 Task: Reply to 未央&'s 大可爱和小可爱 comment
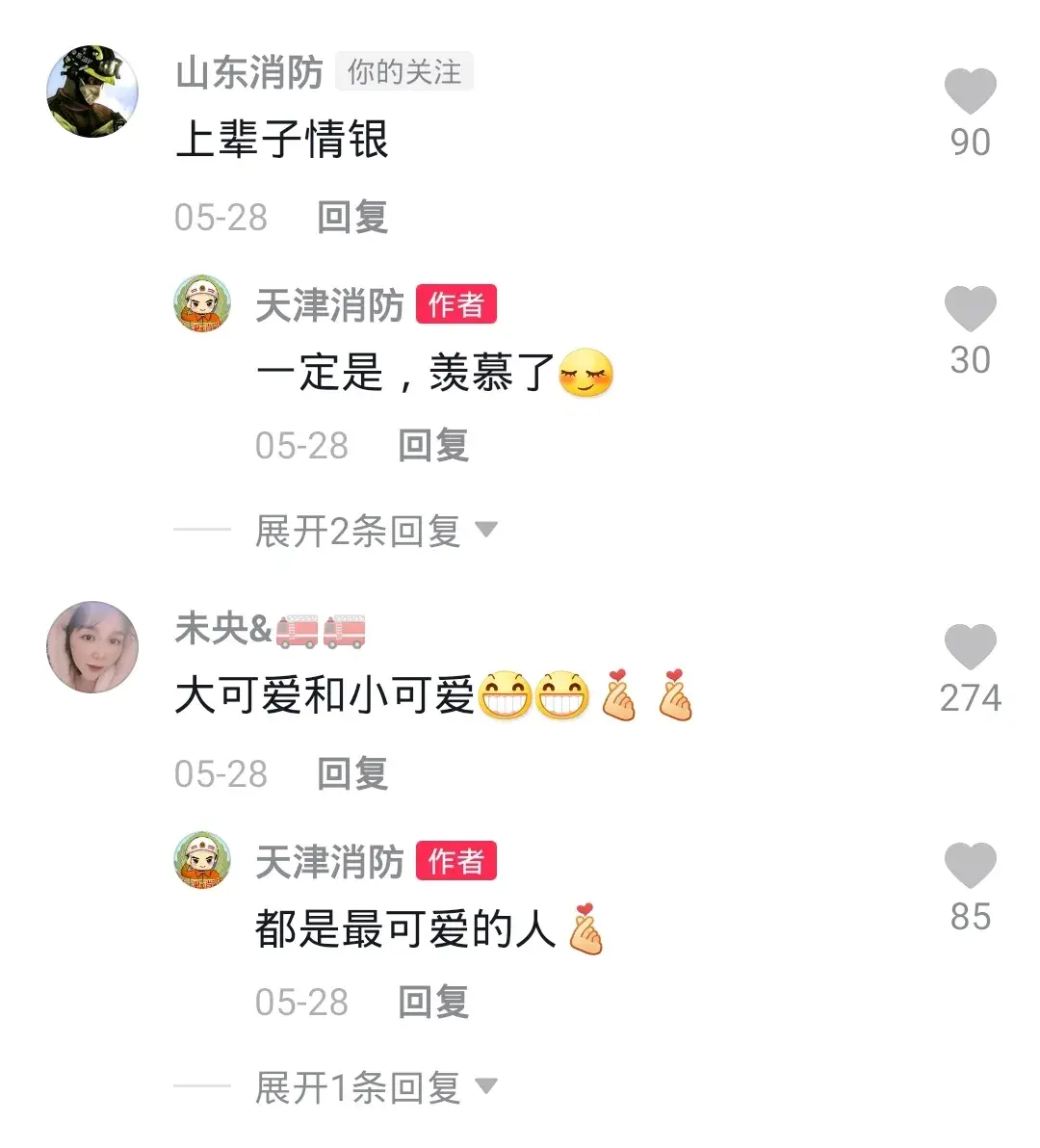(x=352, y=773)
